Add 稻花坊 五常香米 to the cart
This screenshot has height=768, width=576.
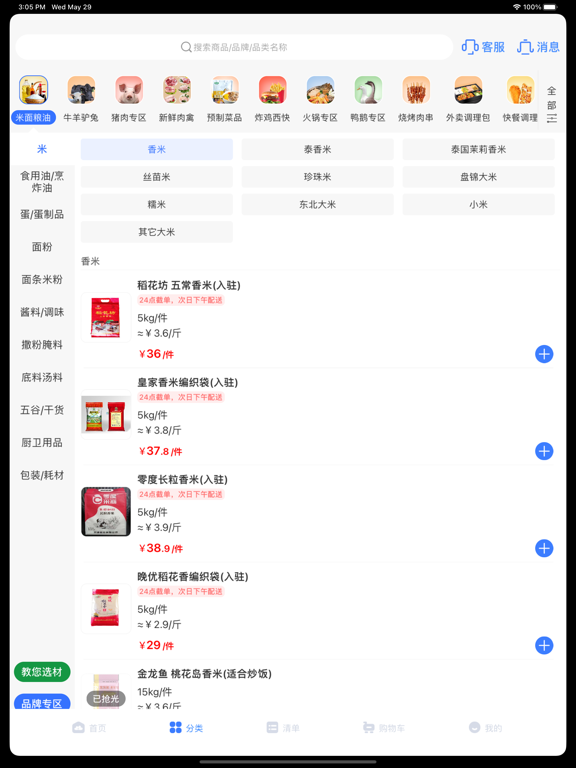[x=544, y=354]
